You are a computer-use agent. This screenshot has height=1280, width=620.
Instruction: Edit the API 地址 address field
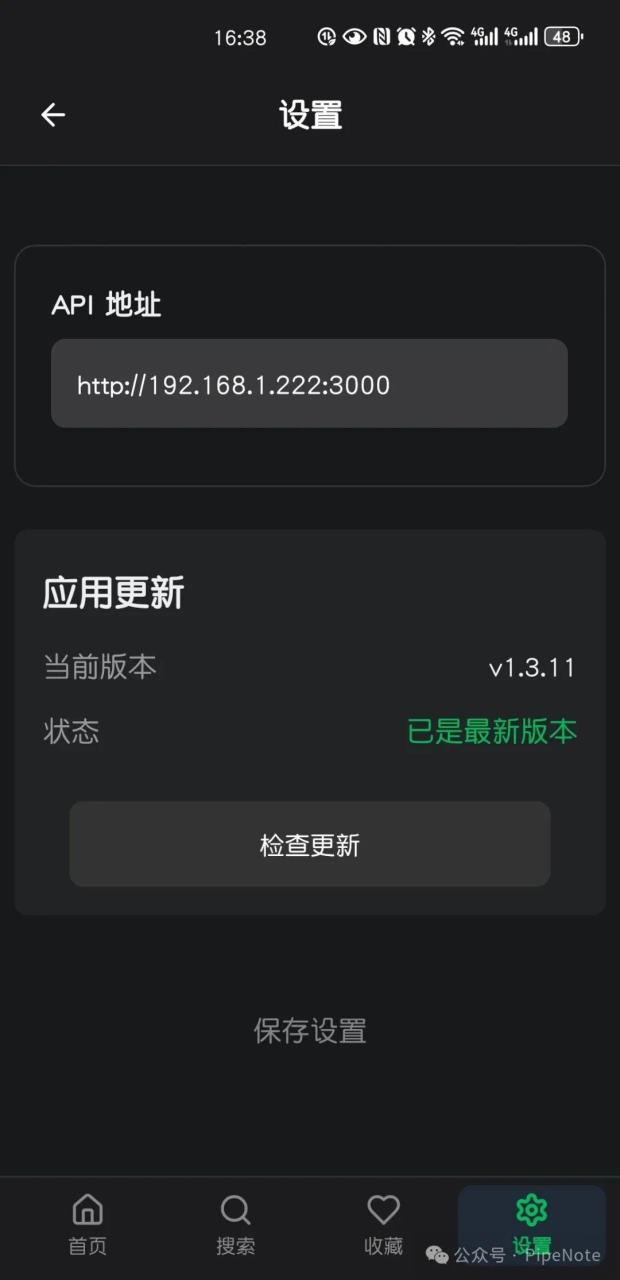(309, 384)
